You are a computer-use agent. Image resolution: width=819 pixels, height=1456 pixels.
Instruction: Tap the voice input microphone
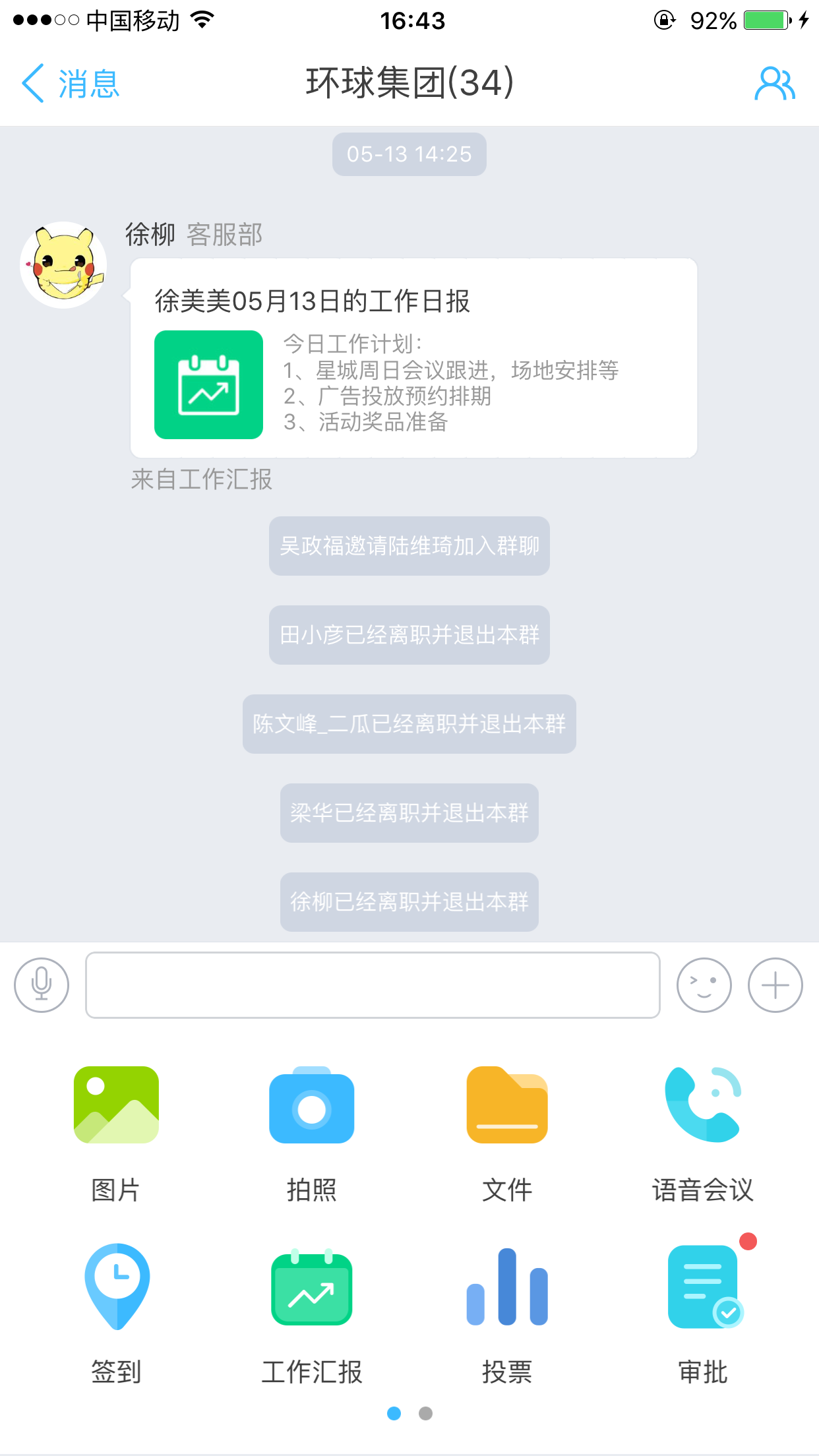(x=42, y=985)
